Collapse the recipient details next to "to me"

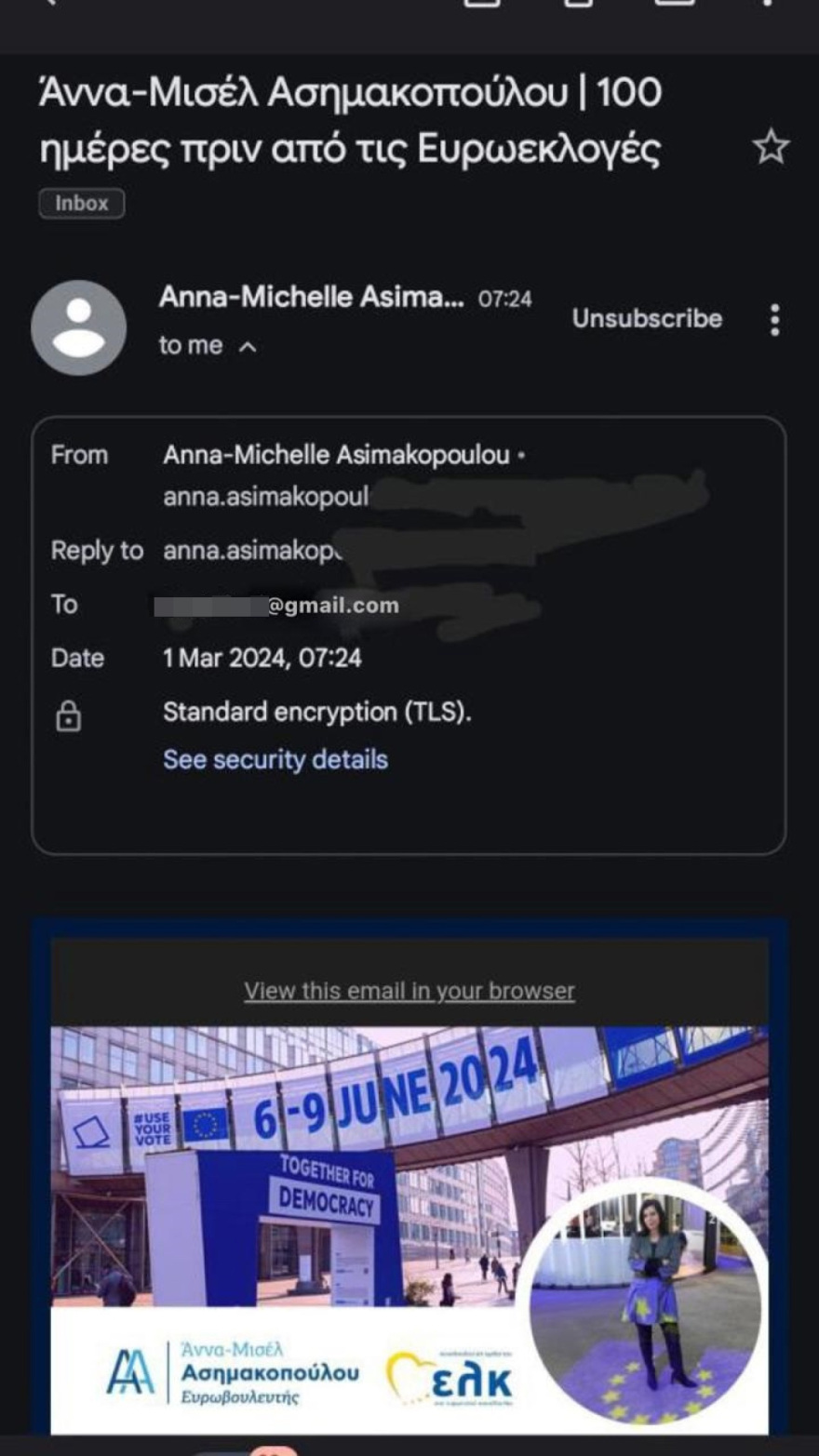point(248,347)
